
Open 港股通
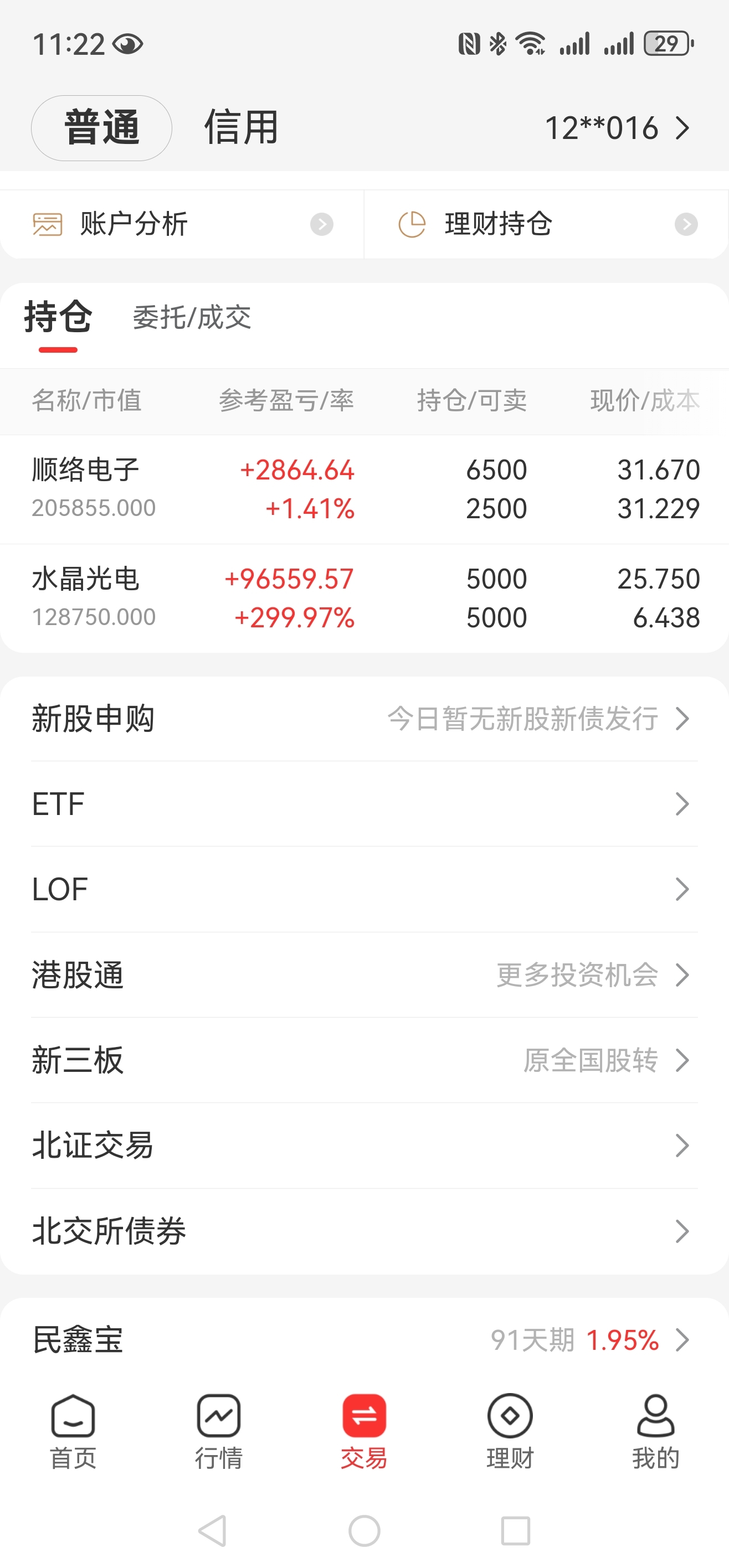tap(364, 975)
